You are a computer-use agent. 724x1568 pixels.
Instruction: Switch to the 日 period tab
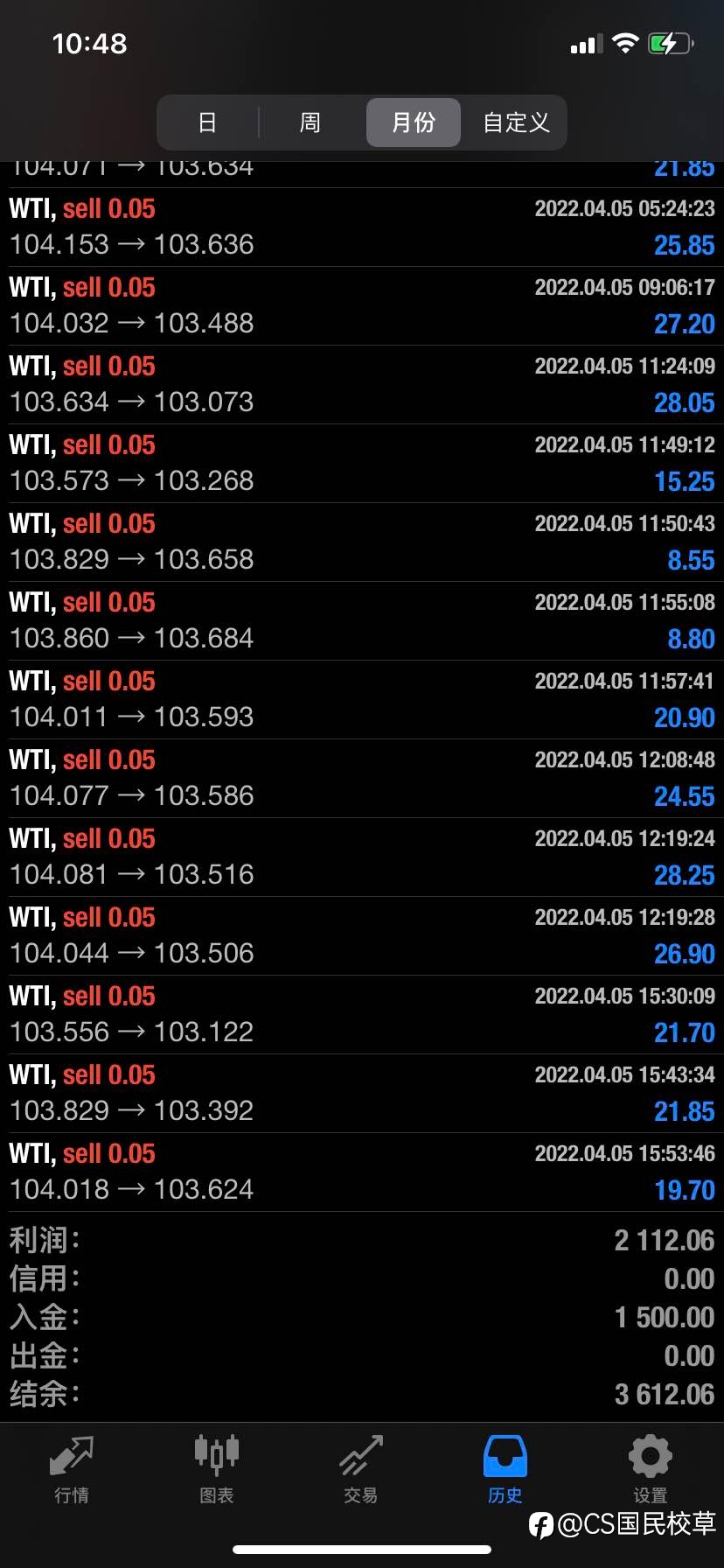tap(207, 122)
